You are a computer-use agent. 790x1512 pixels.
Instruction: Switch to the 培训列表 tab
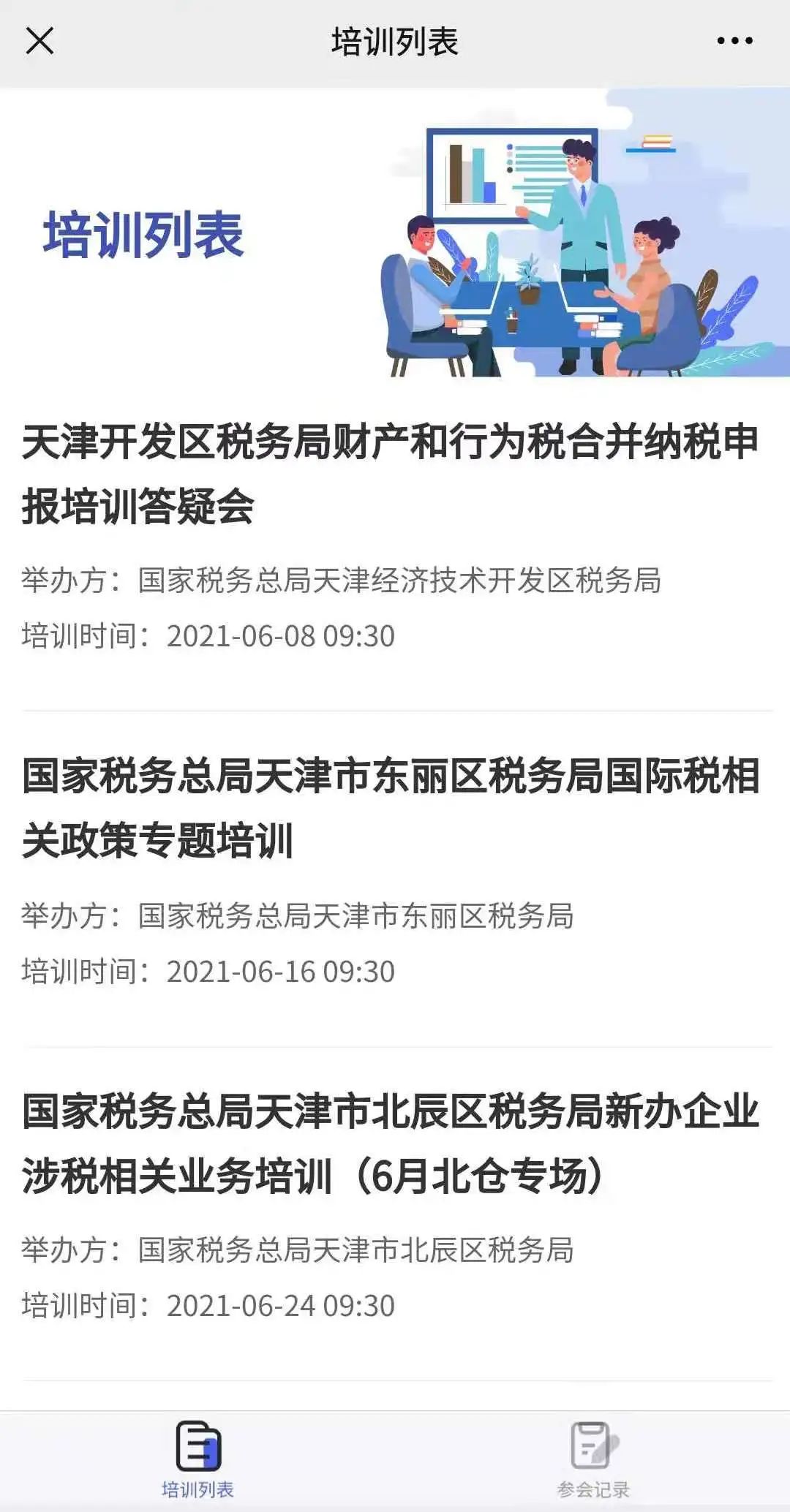(197, 1459)
